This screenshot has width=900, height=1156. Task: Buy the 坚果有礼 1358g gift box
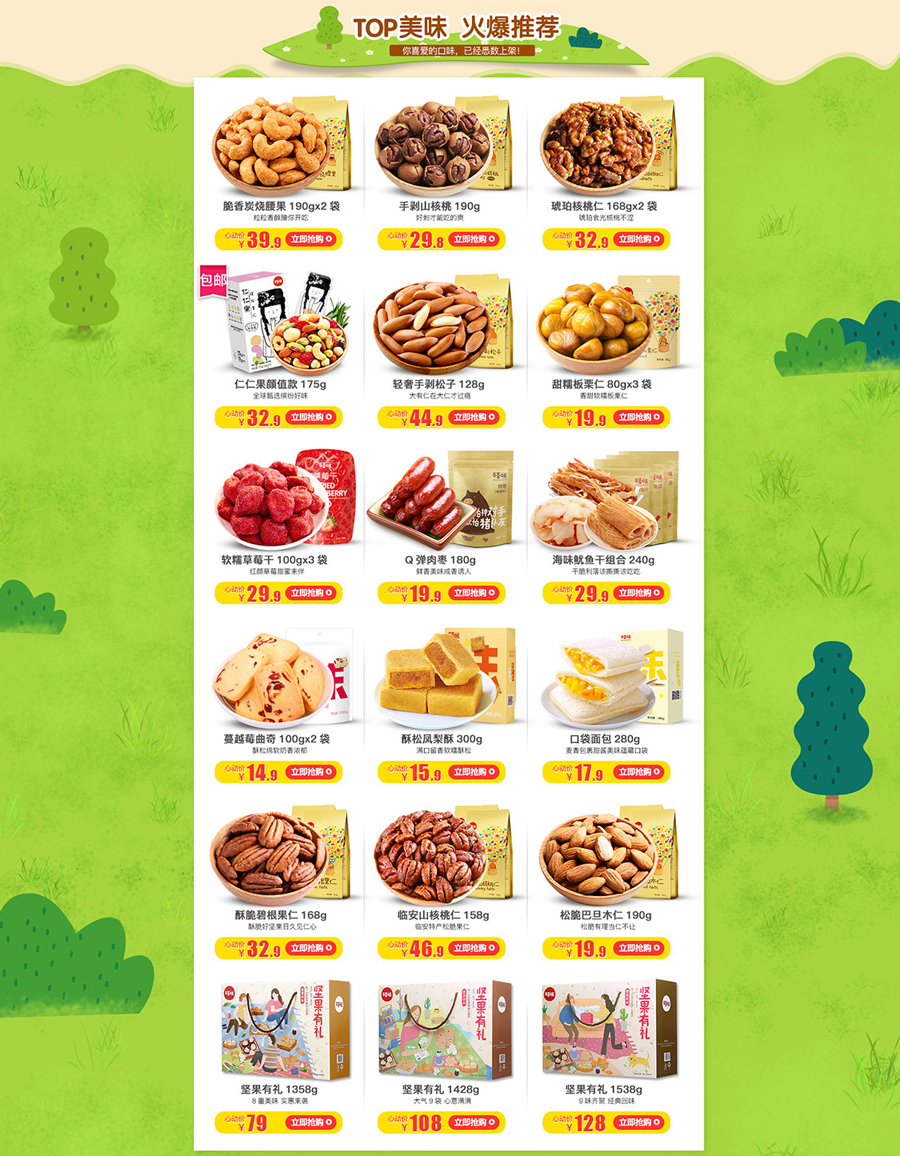[x=313, y=1123]
